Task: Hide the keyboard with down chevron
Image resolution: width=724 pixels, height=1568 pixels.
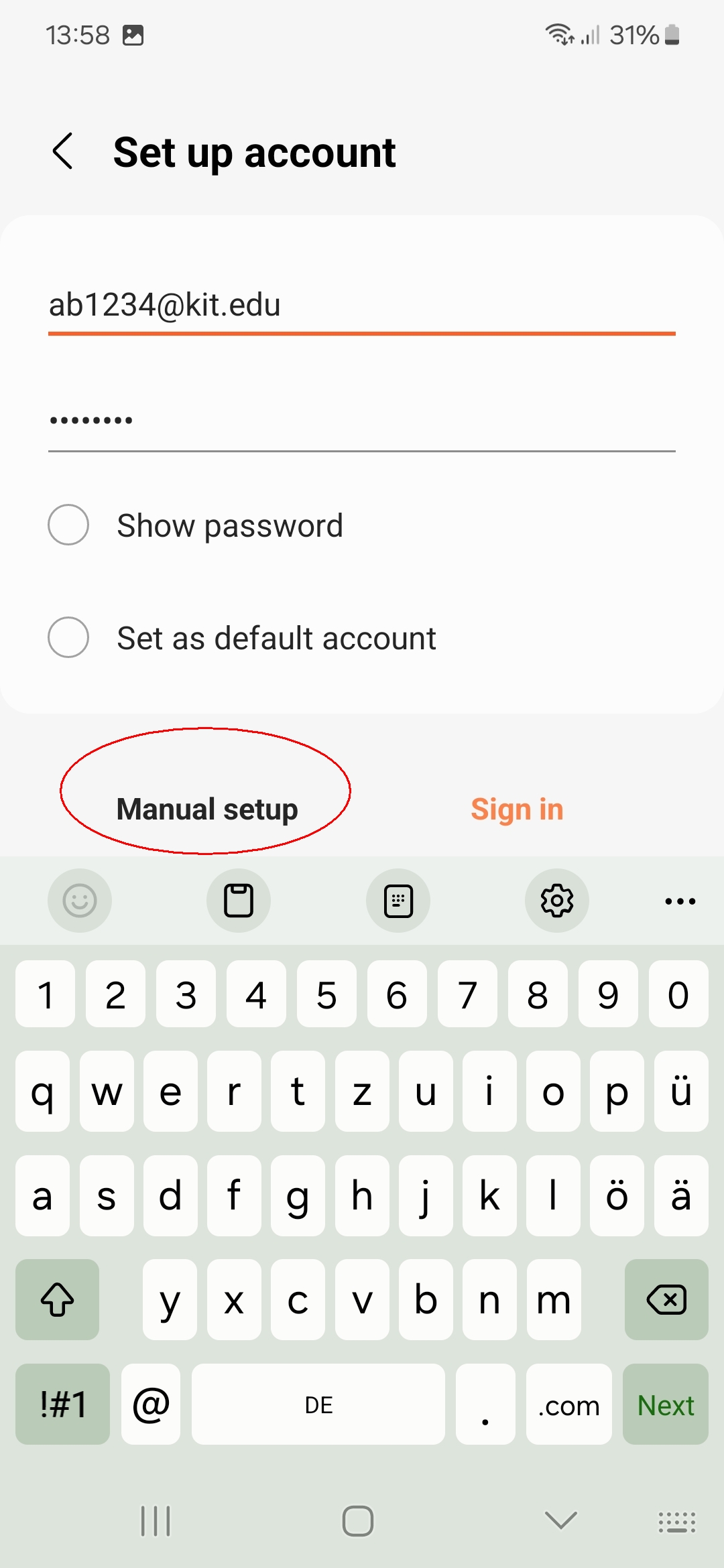Action: 561,1520
